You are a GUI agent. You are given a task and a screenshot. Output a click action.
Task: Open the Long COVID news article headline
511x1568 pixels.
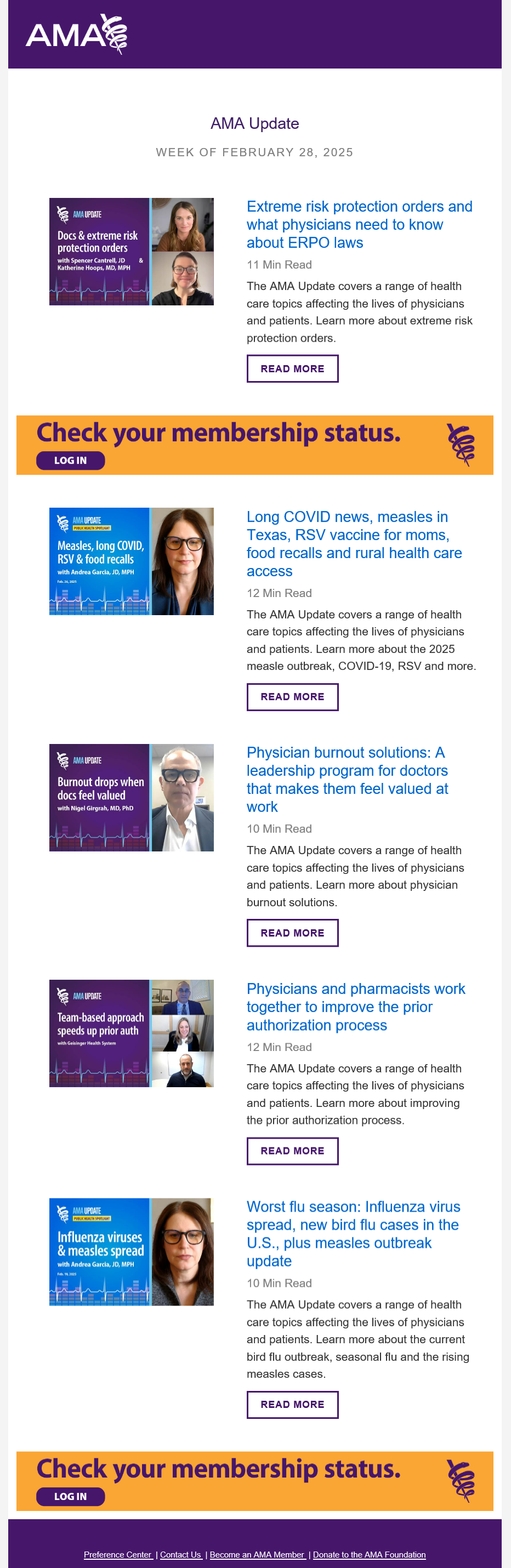pos(354,543)
